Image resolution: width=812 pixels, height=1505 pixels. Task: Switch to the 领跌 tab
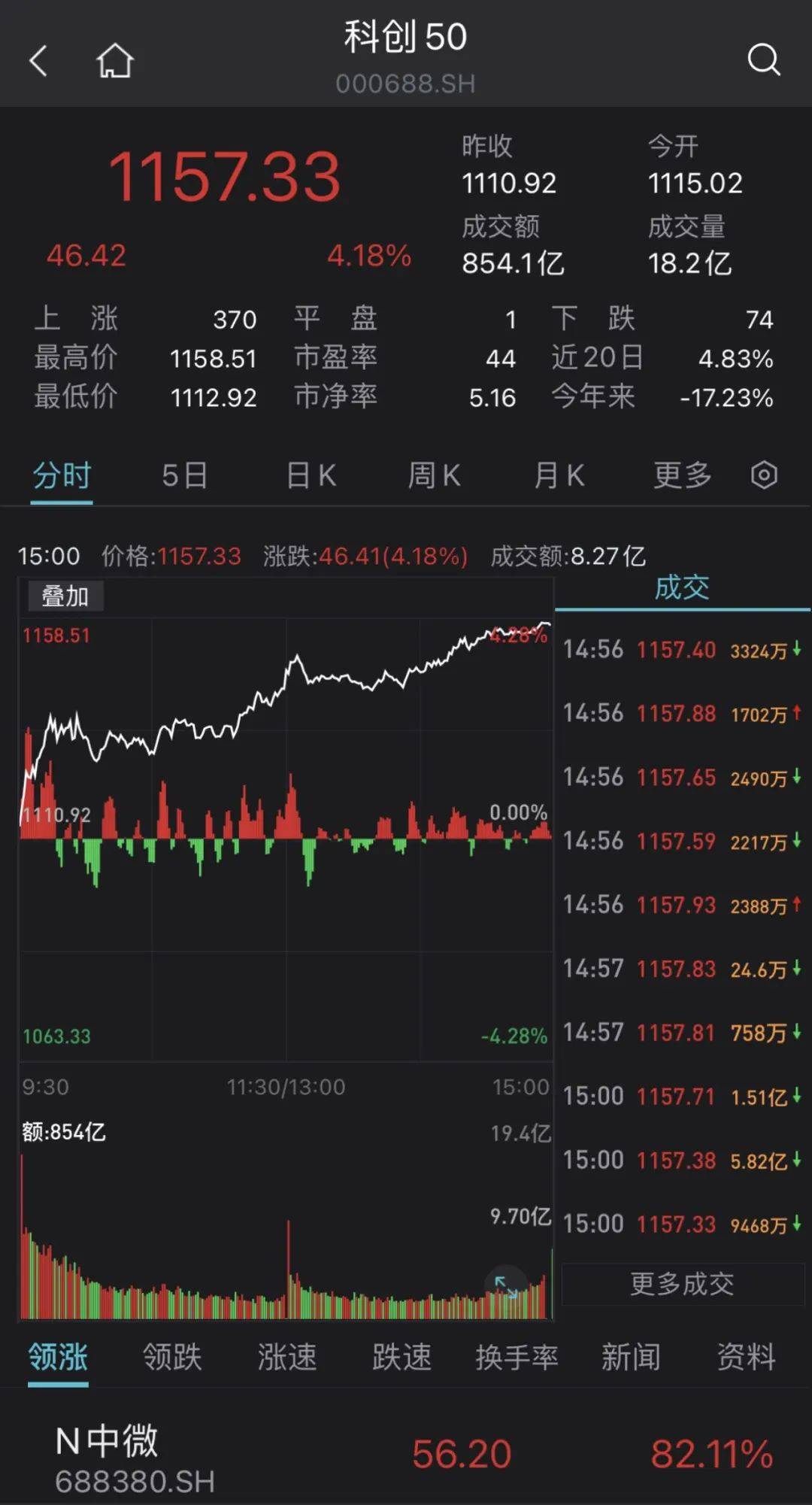pyautogui.click(x=172, y=1357)
